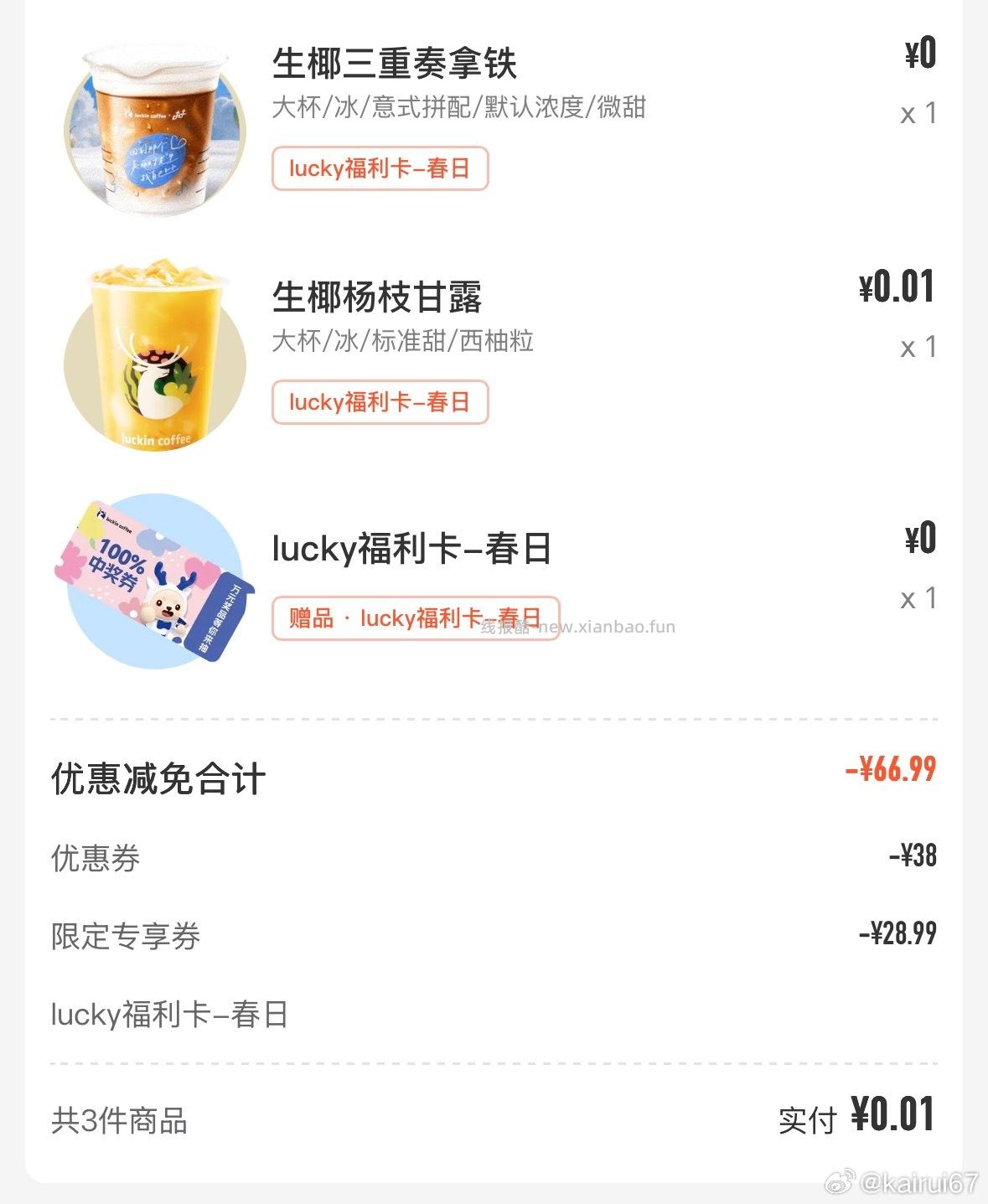Click the 赠品 · lucky福利卡-春日 label
This screenshot has height=1204, width=988.
(x=416, y=618)
